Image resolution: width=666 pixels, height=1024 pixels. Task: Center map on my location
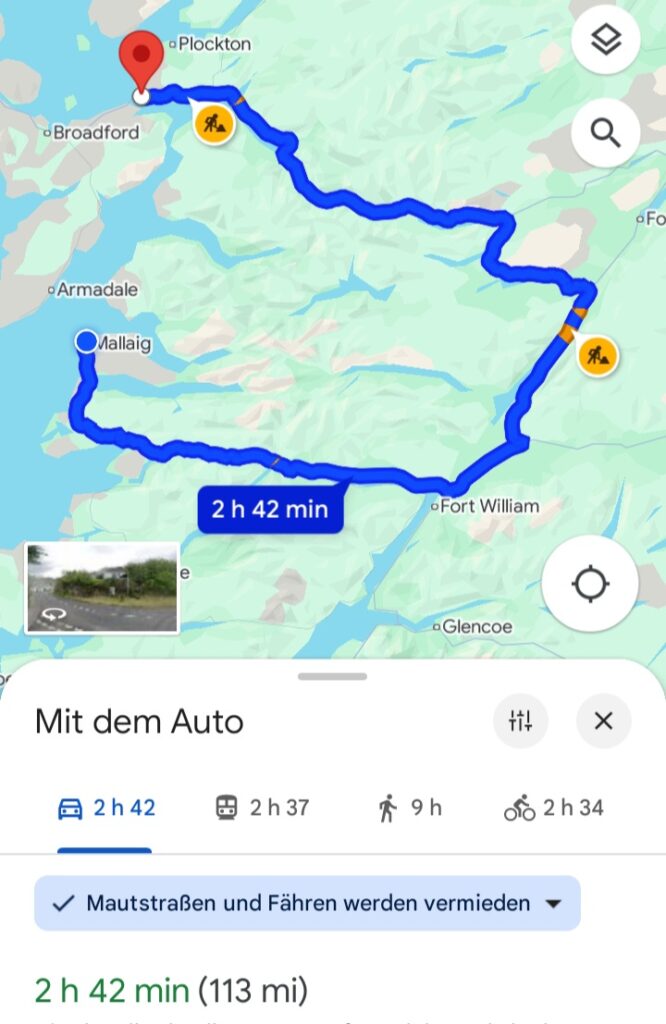pyautogui.click(x=590, y=584)
